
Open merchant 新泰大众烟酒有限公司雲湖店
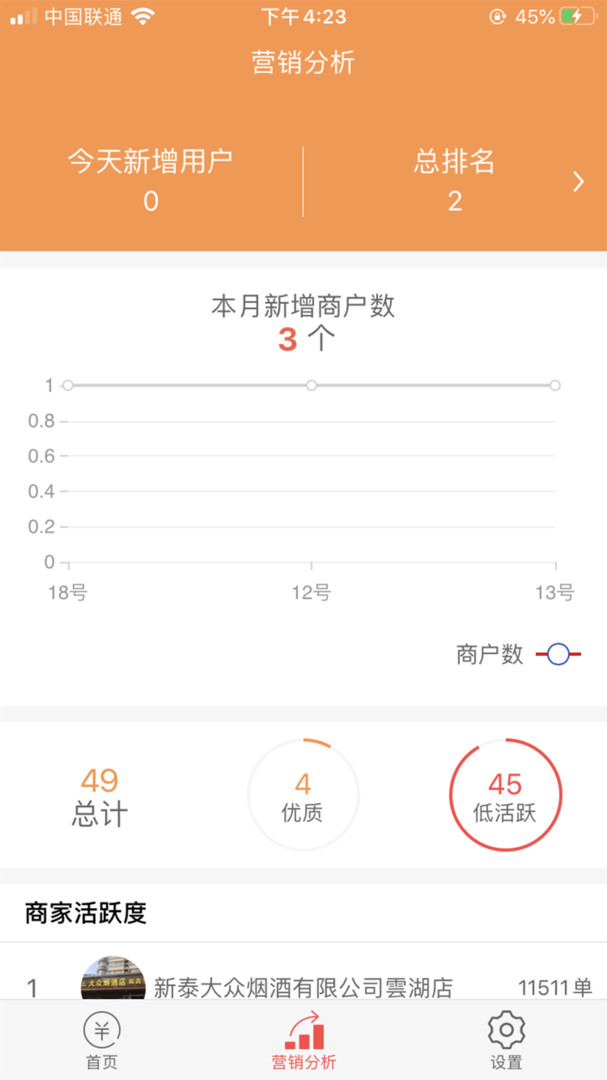(302, 988)
